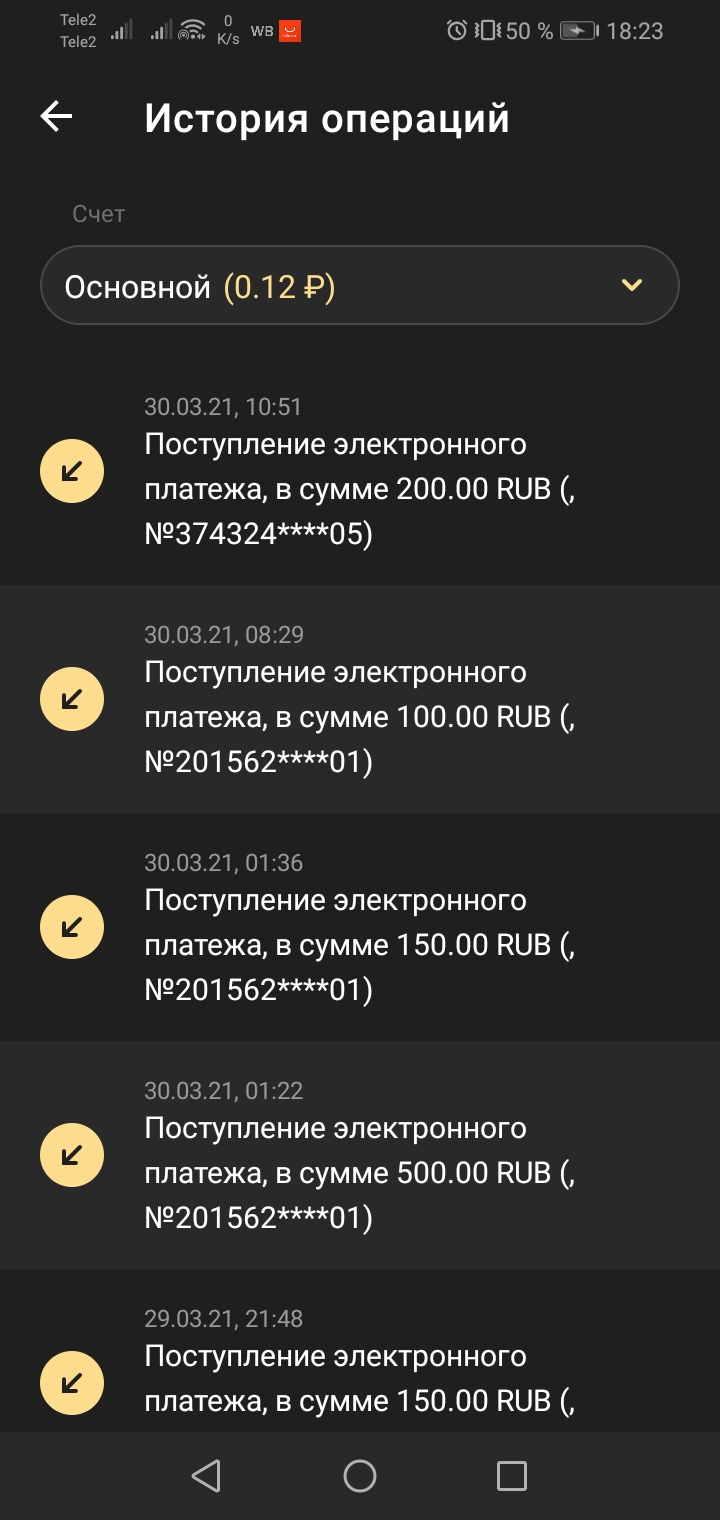
Task: Open the 500.00 RUB payment at 01:22
Action: (x=360, y=1155)
